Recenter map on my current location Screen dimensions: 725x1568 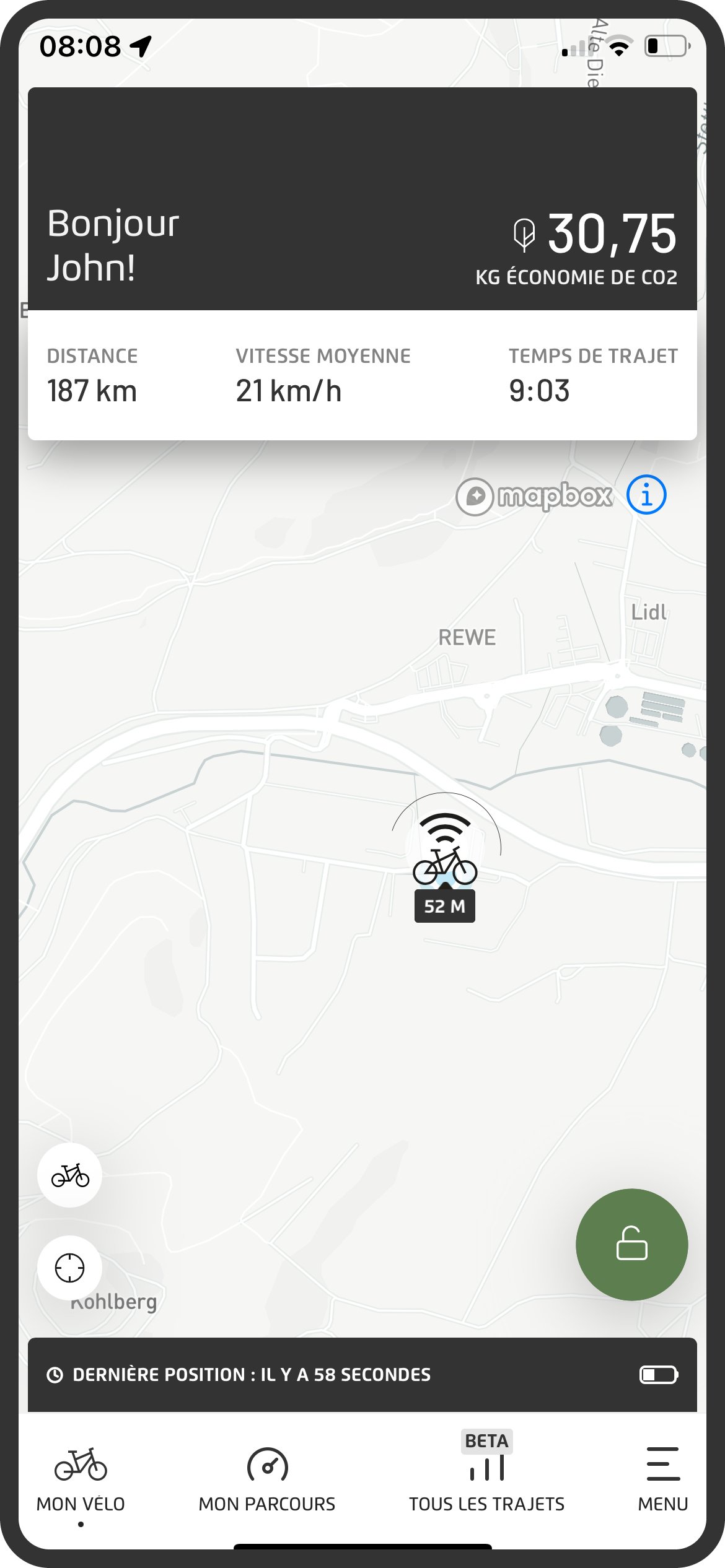pyautogui.click(x=70, y=1268)
